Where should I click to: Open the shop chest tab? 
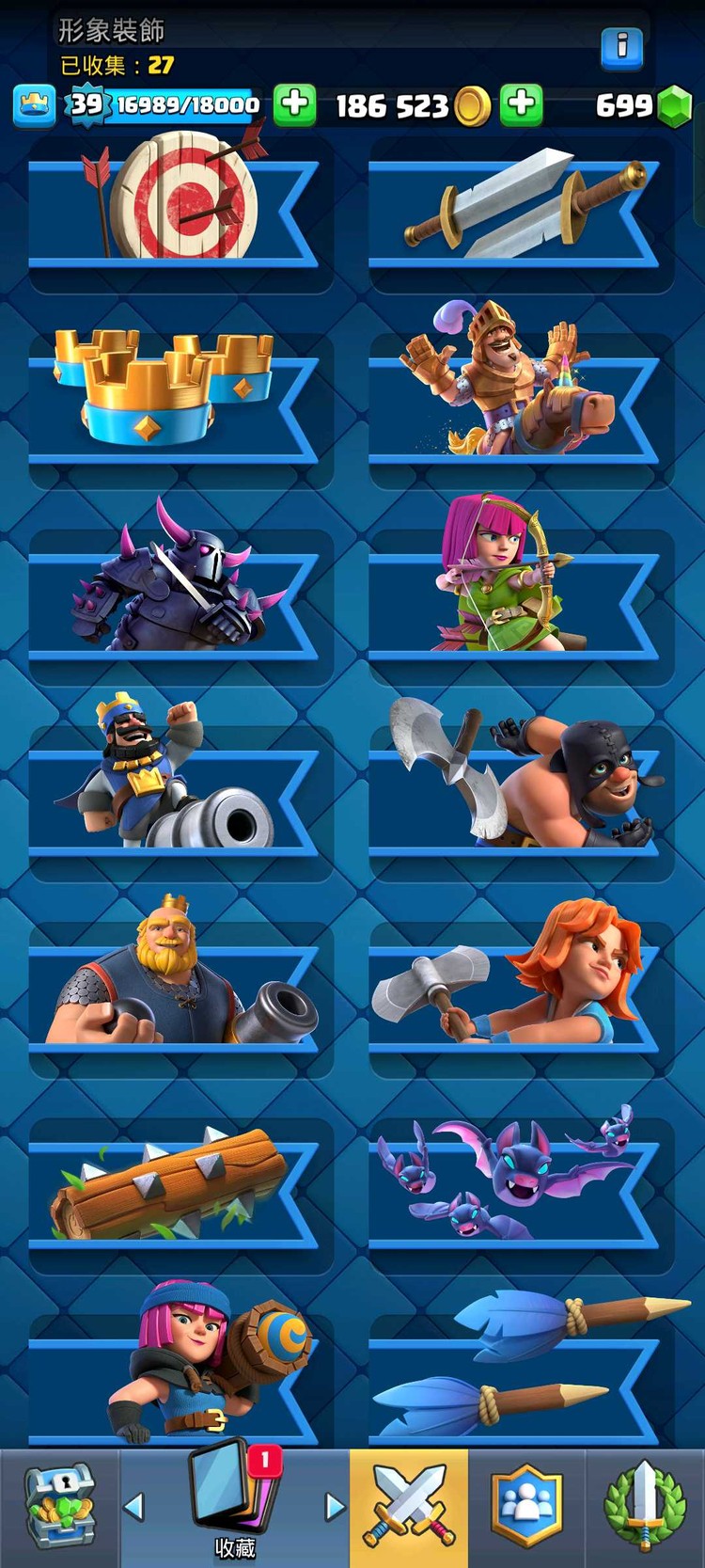pos(59,1507)
